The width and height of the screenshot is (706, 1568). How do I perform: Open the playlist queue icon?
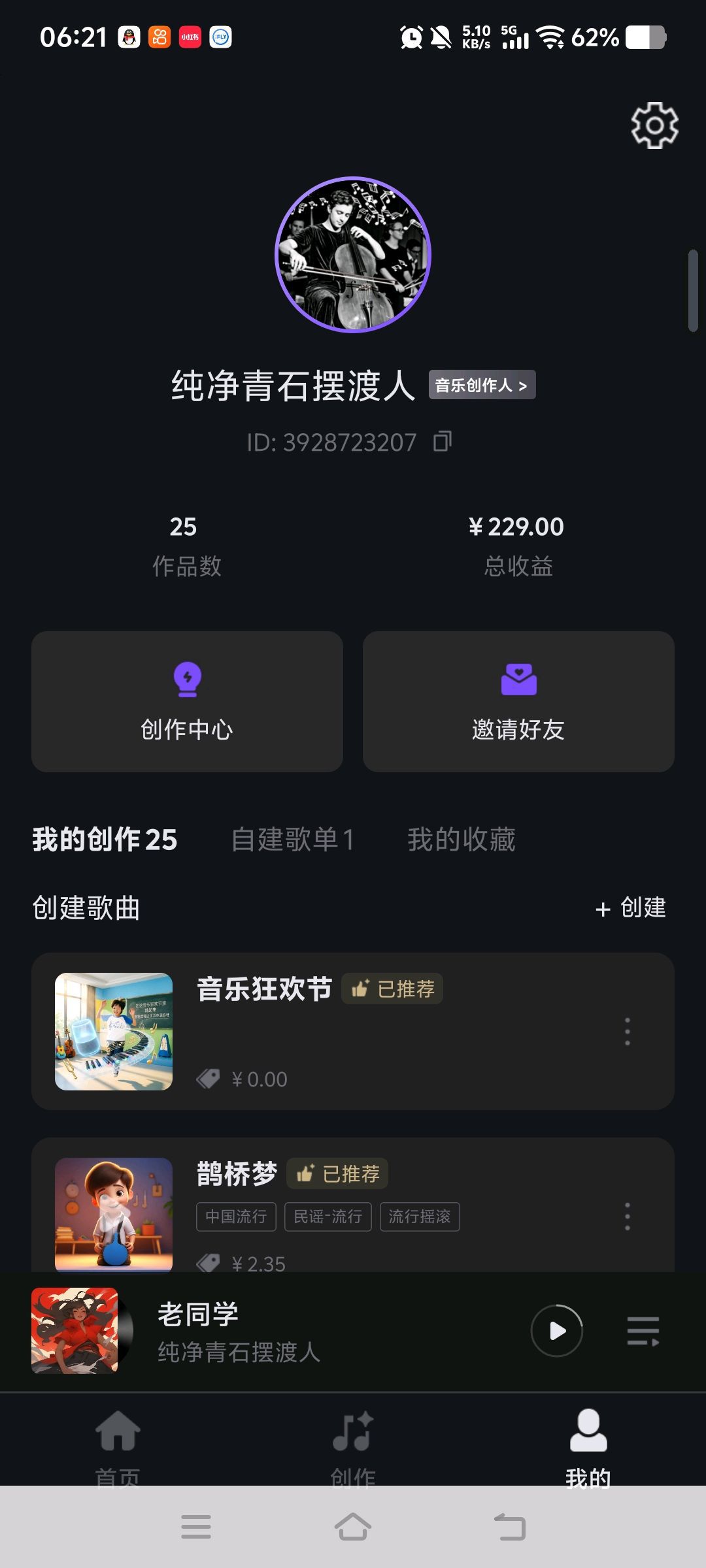(x=643, y=1331)
